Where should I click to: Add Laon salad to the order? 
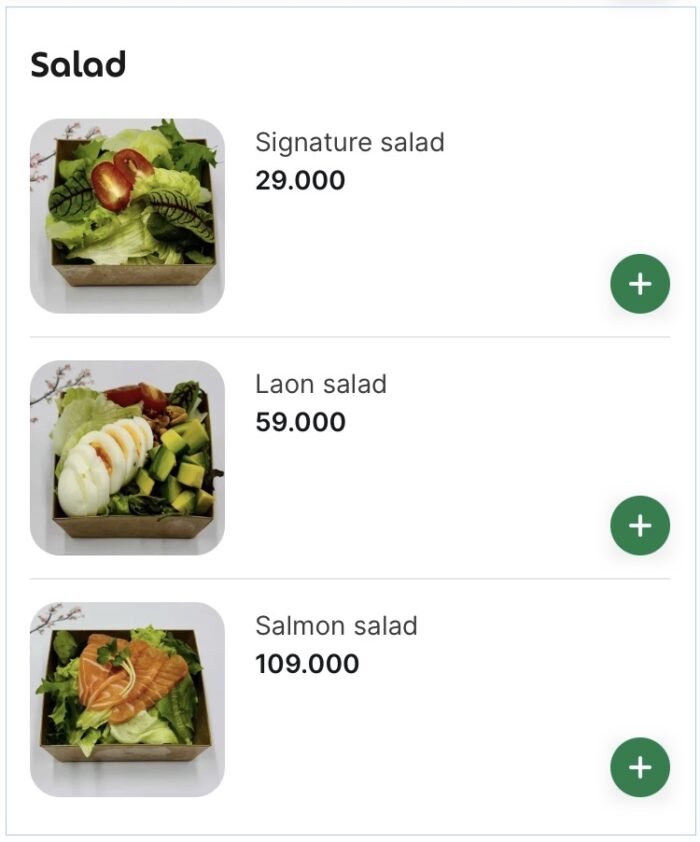pyautogui.click(x=640, y=526)
